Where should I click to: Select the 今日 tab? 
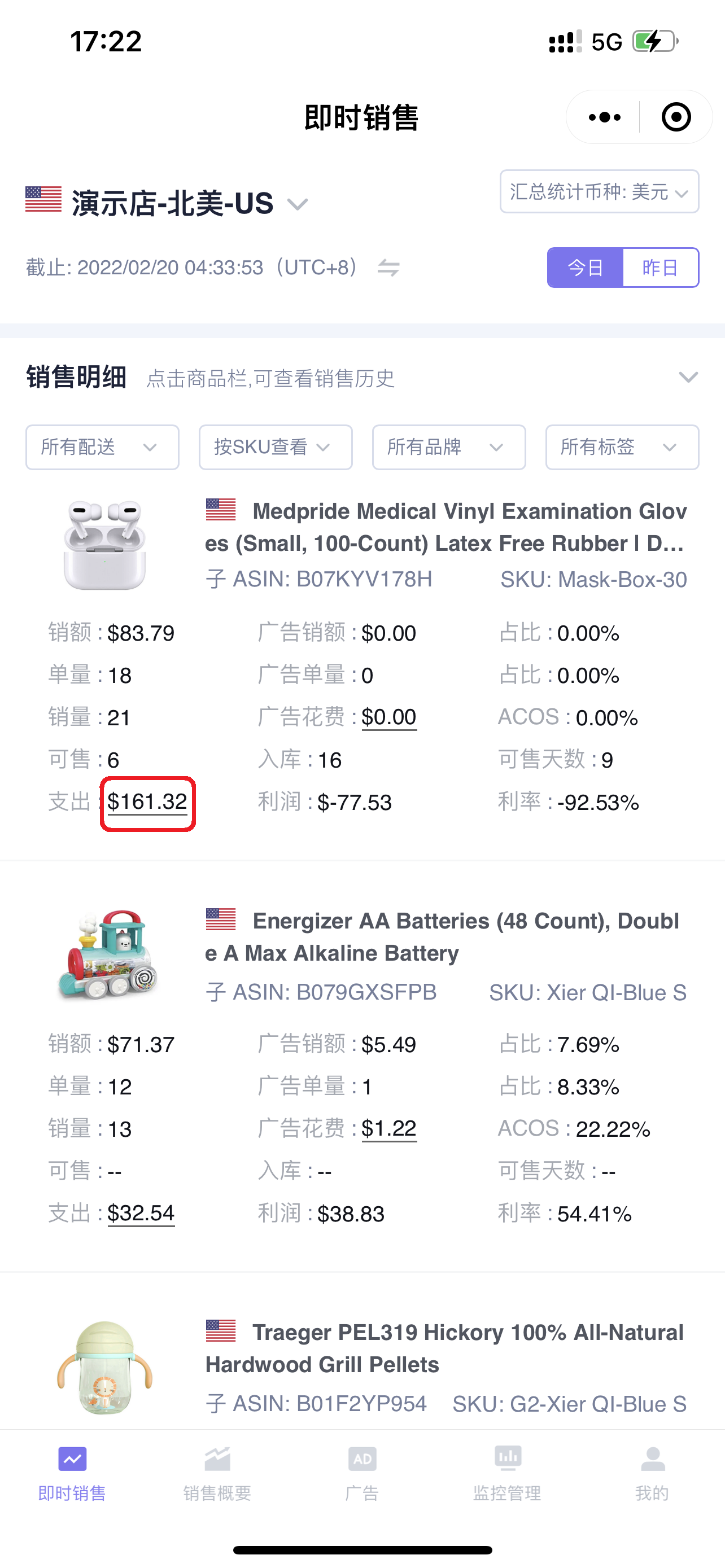[x=585, y=267]
